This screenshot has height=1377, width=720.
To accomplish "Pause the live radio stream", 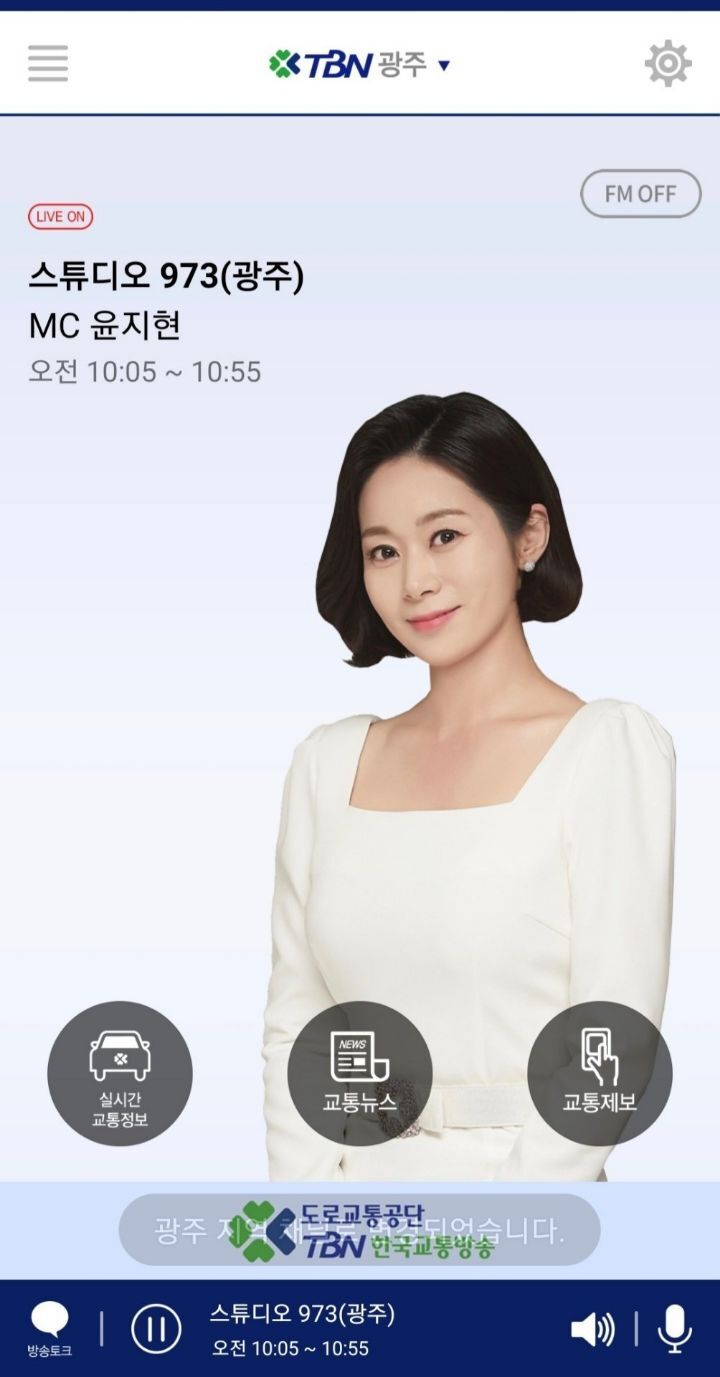I will point(156,1329).
